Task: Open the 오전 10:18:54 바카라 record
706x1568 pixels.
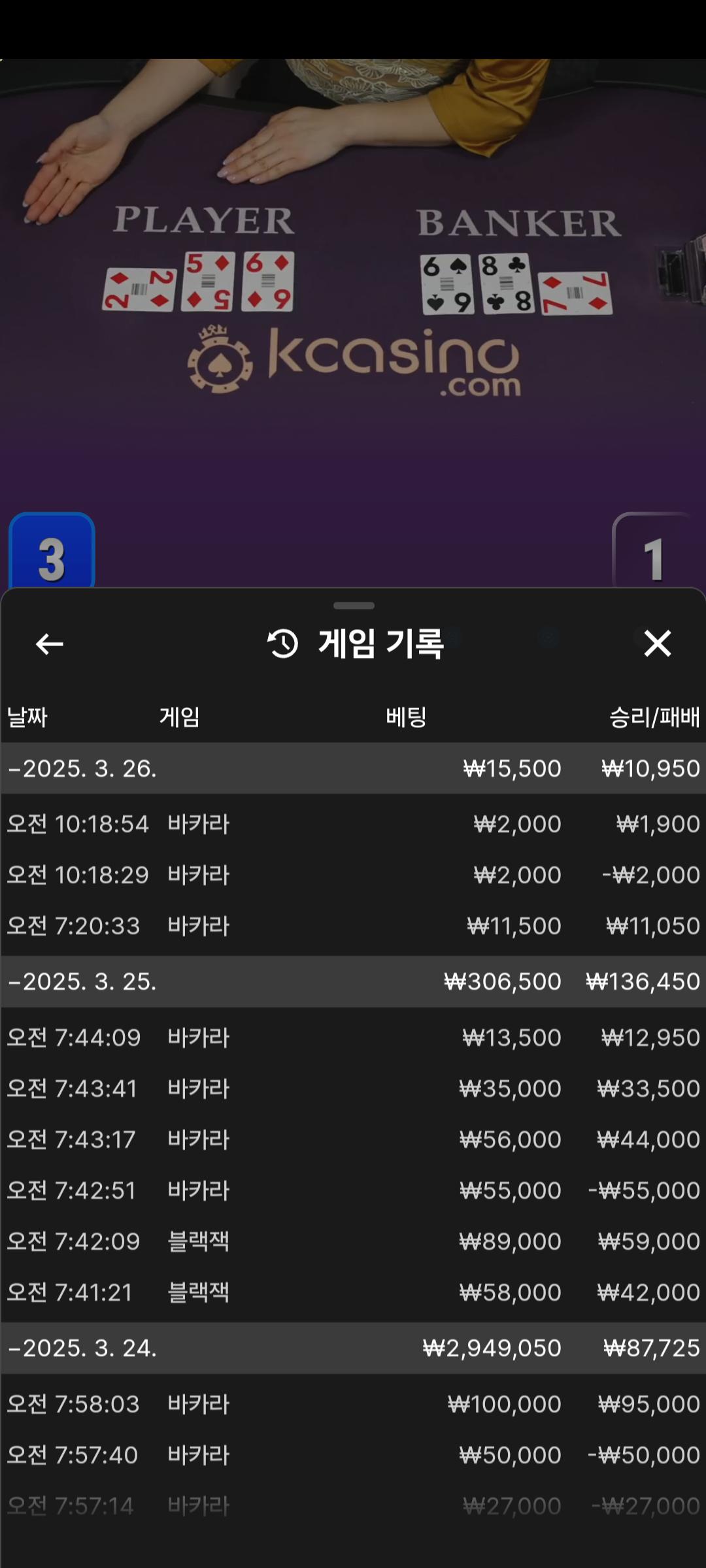Action: pos(353,824)
